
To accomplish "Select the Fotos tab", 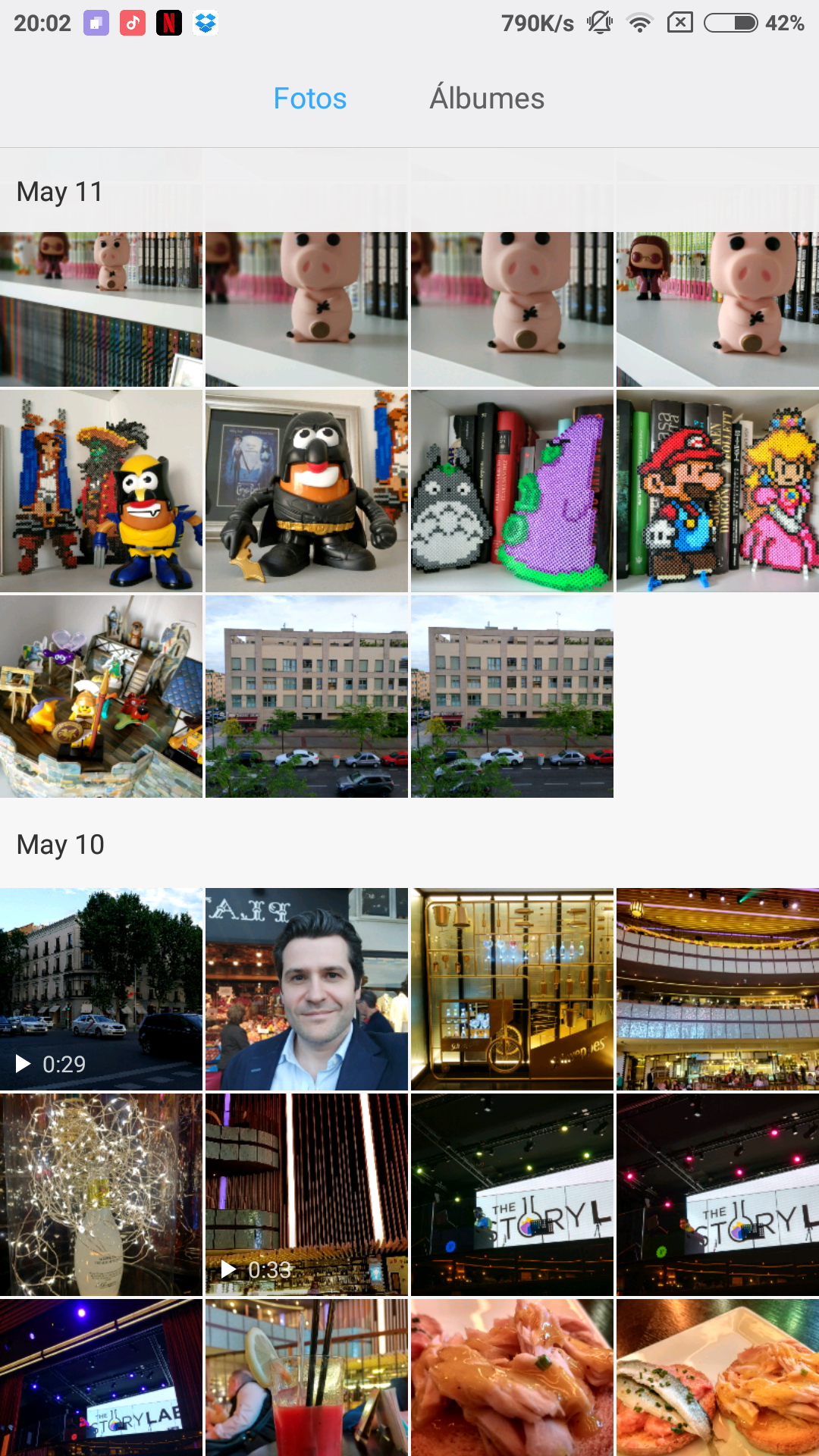I will (309, 99).
